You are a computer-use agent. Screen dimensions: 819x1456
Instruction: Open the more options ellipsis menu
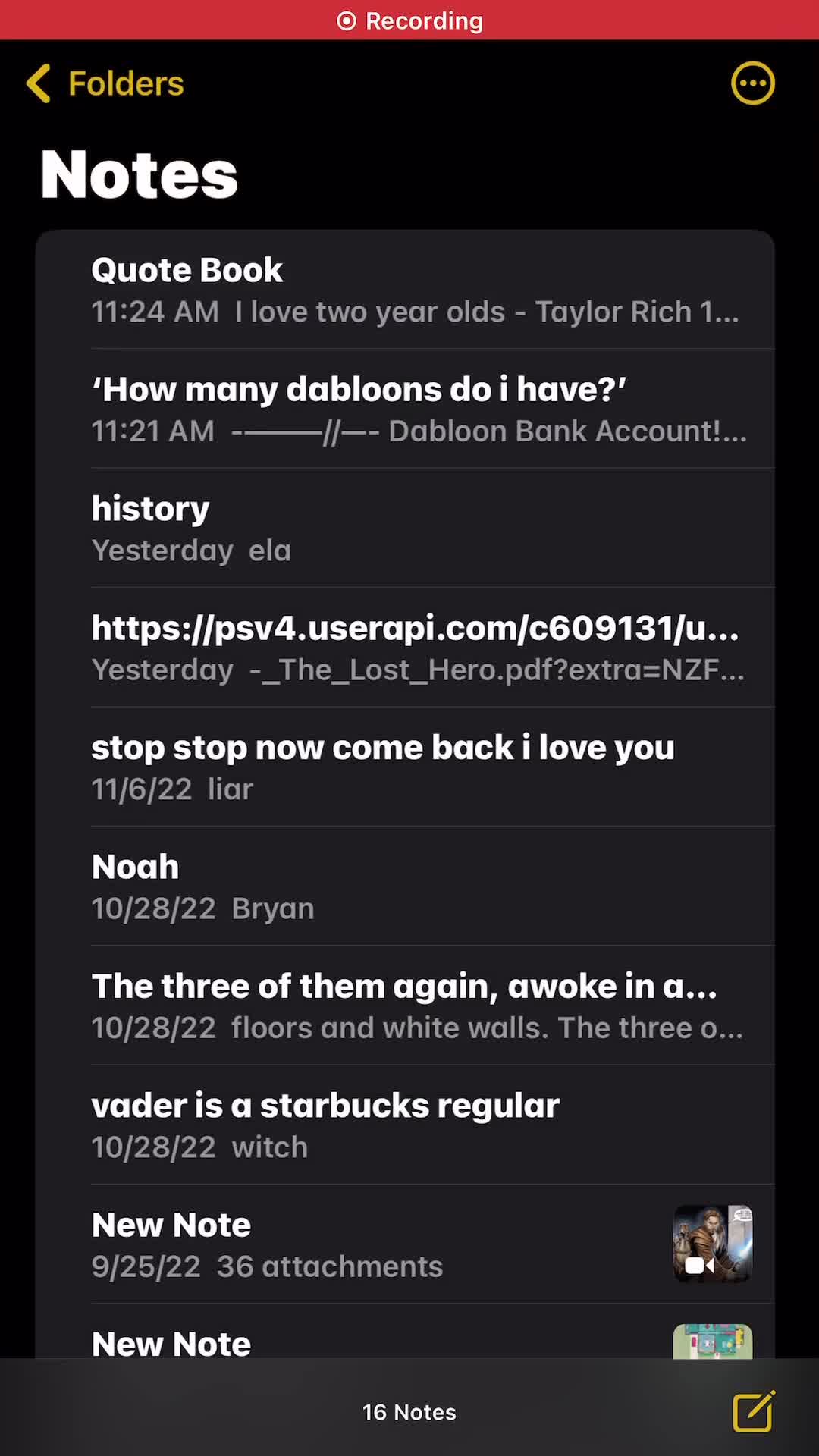pos(752,83)
